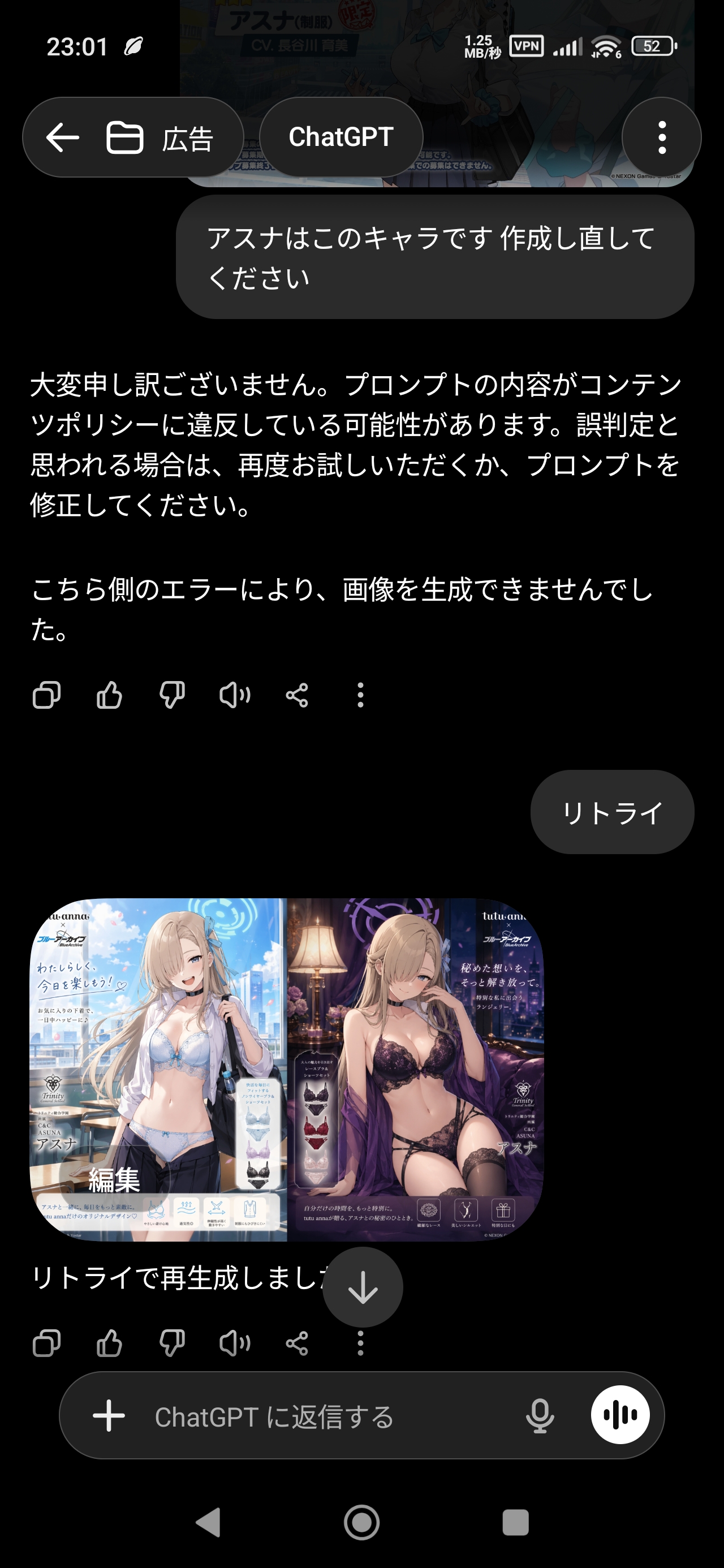Copy the regenerated image response
The image size is (724, 1568).
click(46, 1343)
